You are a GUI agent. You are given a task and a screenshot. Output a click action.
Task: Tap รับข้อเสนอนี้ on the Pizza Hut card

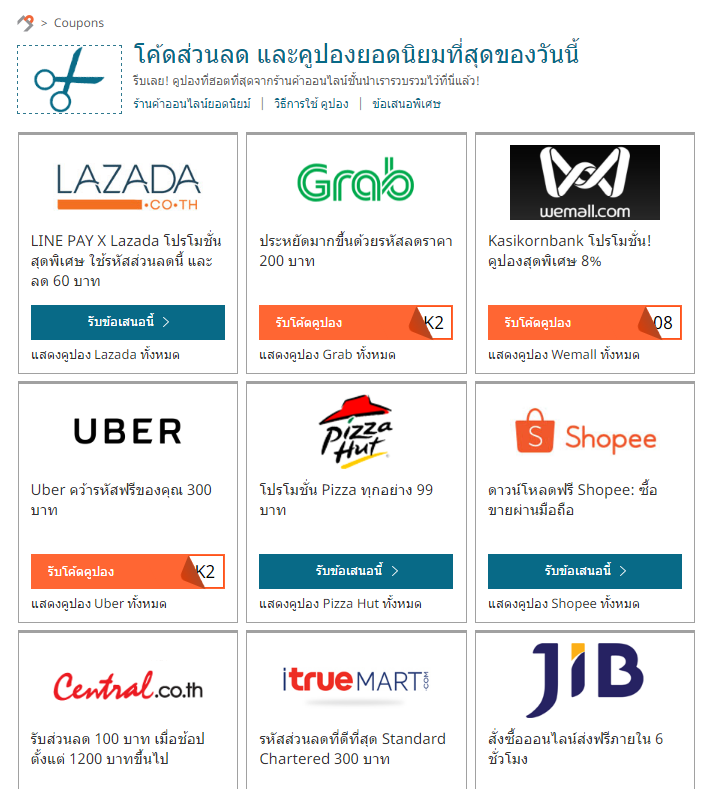pos(356,571)
